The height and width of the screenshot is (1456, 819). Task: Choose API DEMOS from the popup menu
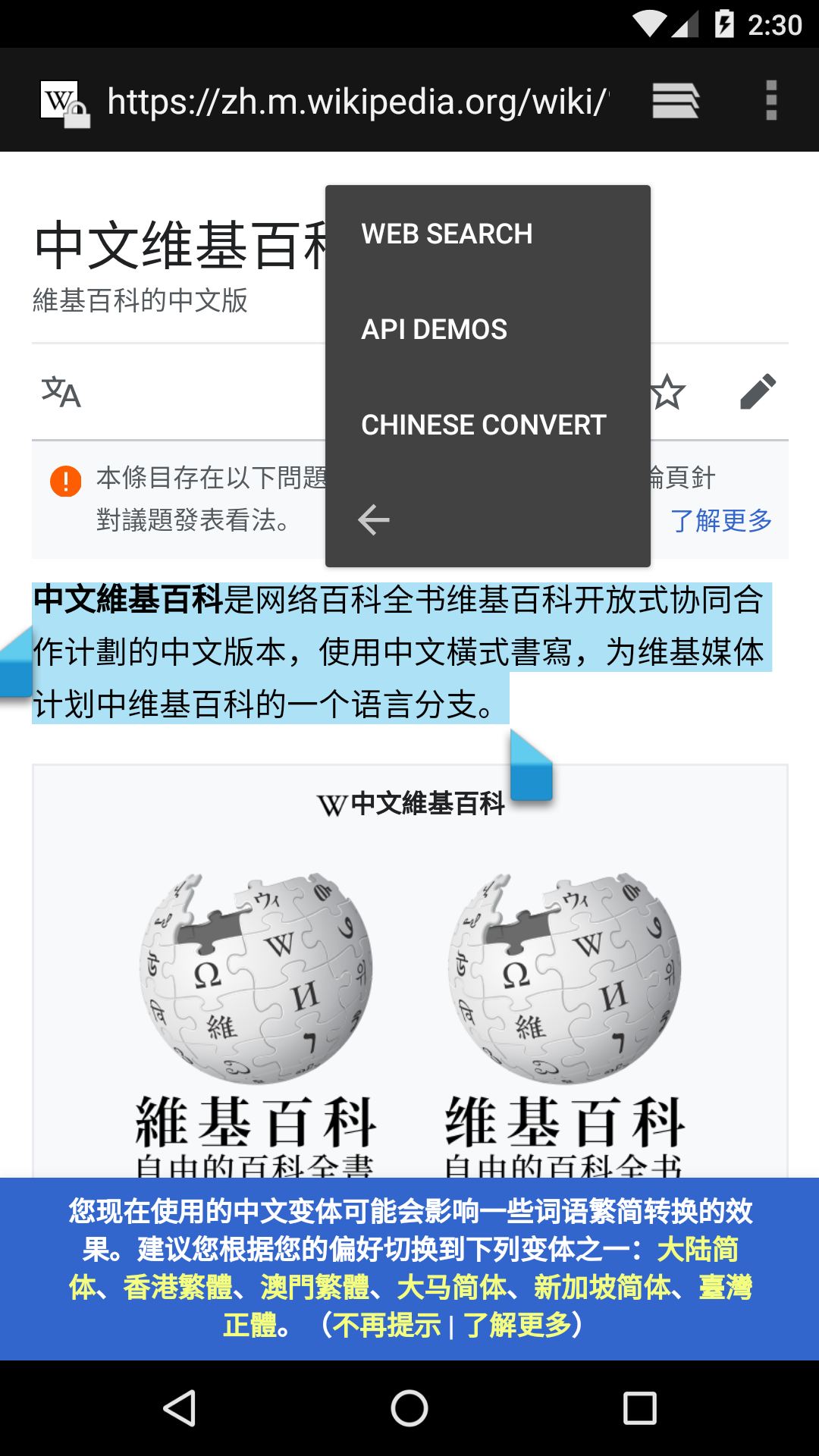click(434, 329)
